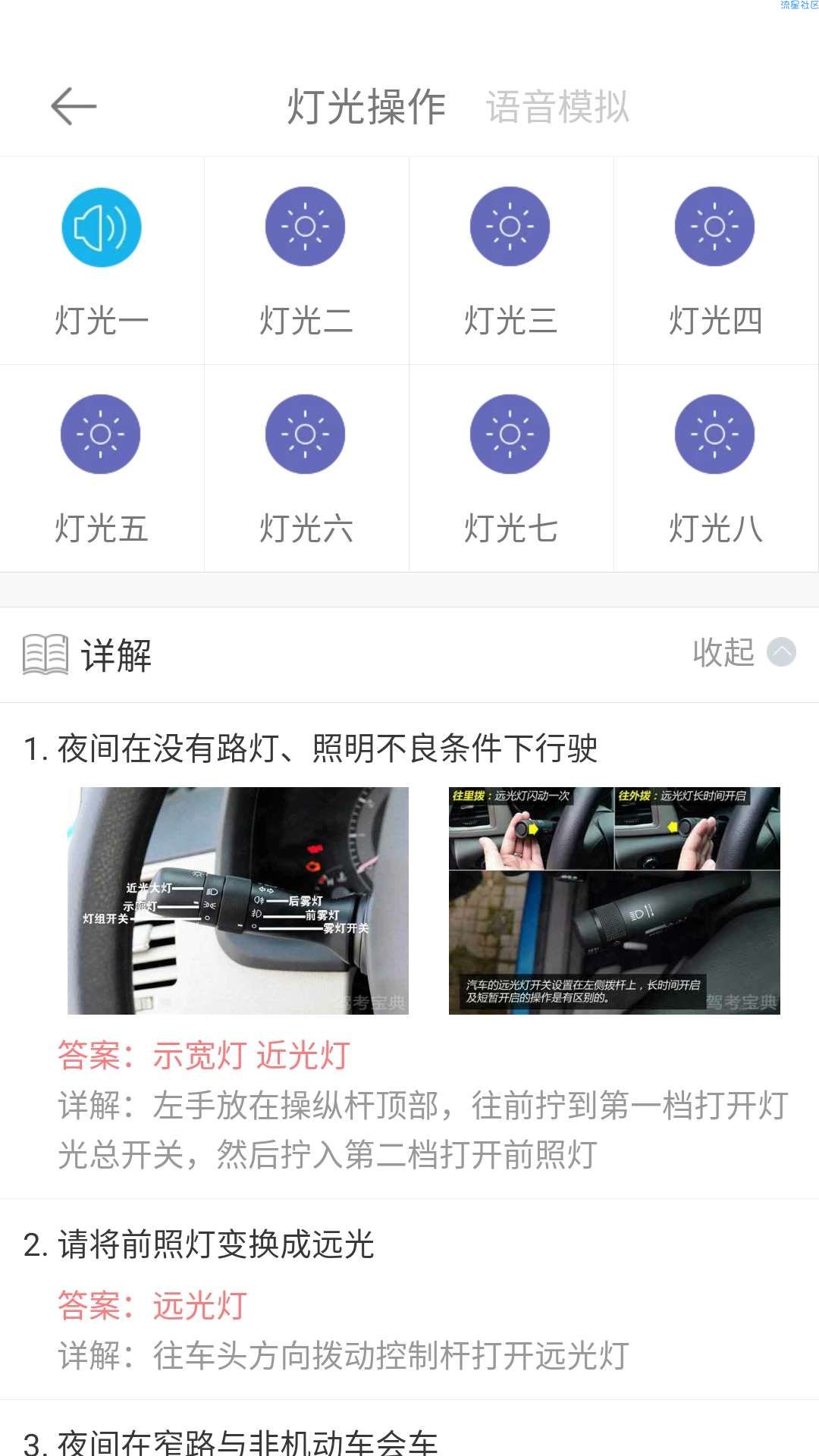
Task: Go back using the top-left arrow
Action: click(74, 106)
